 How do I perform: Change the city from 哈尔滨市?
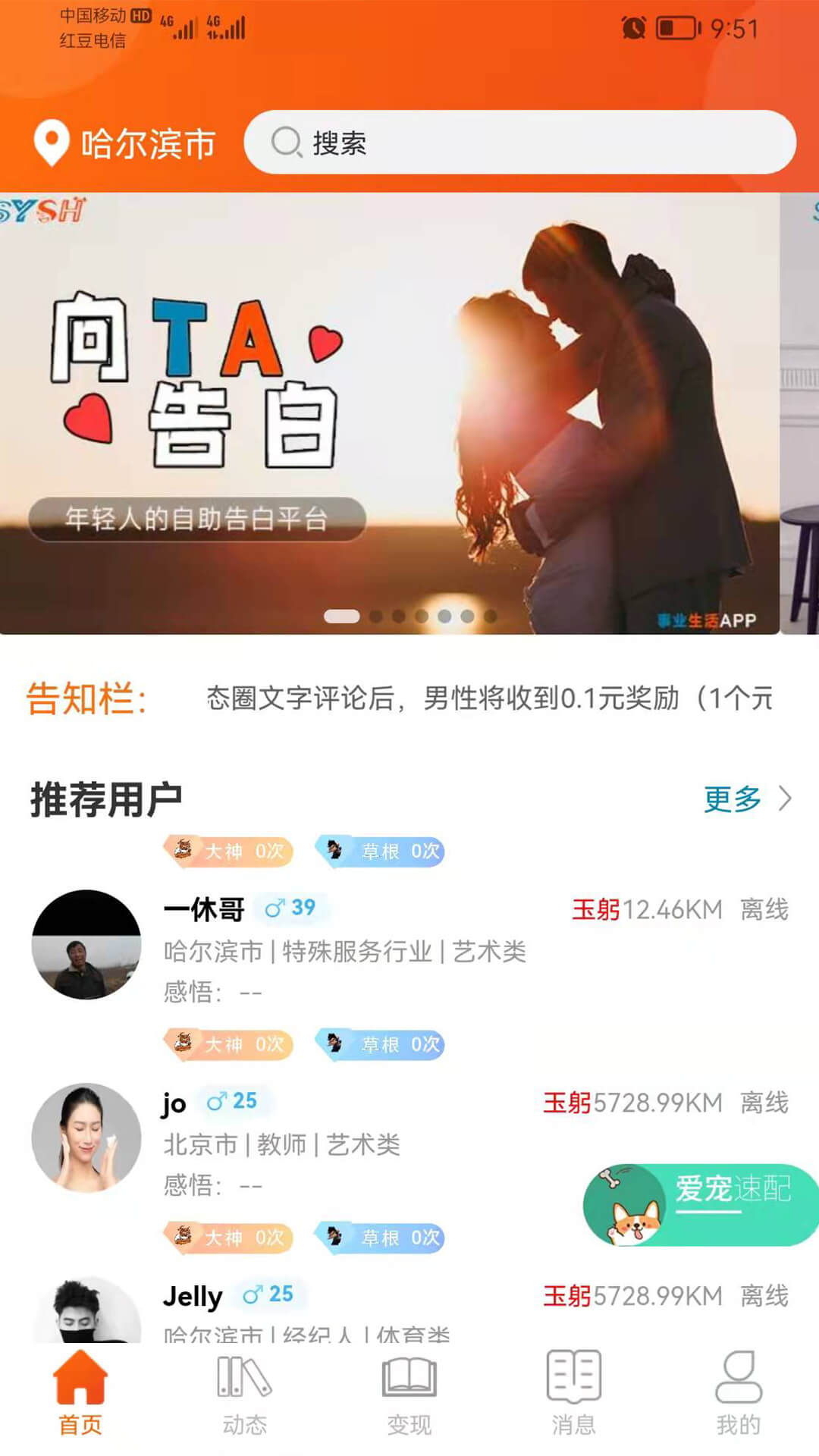126,143
